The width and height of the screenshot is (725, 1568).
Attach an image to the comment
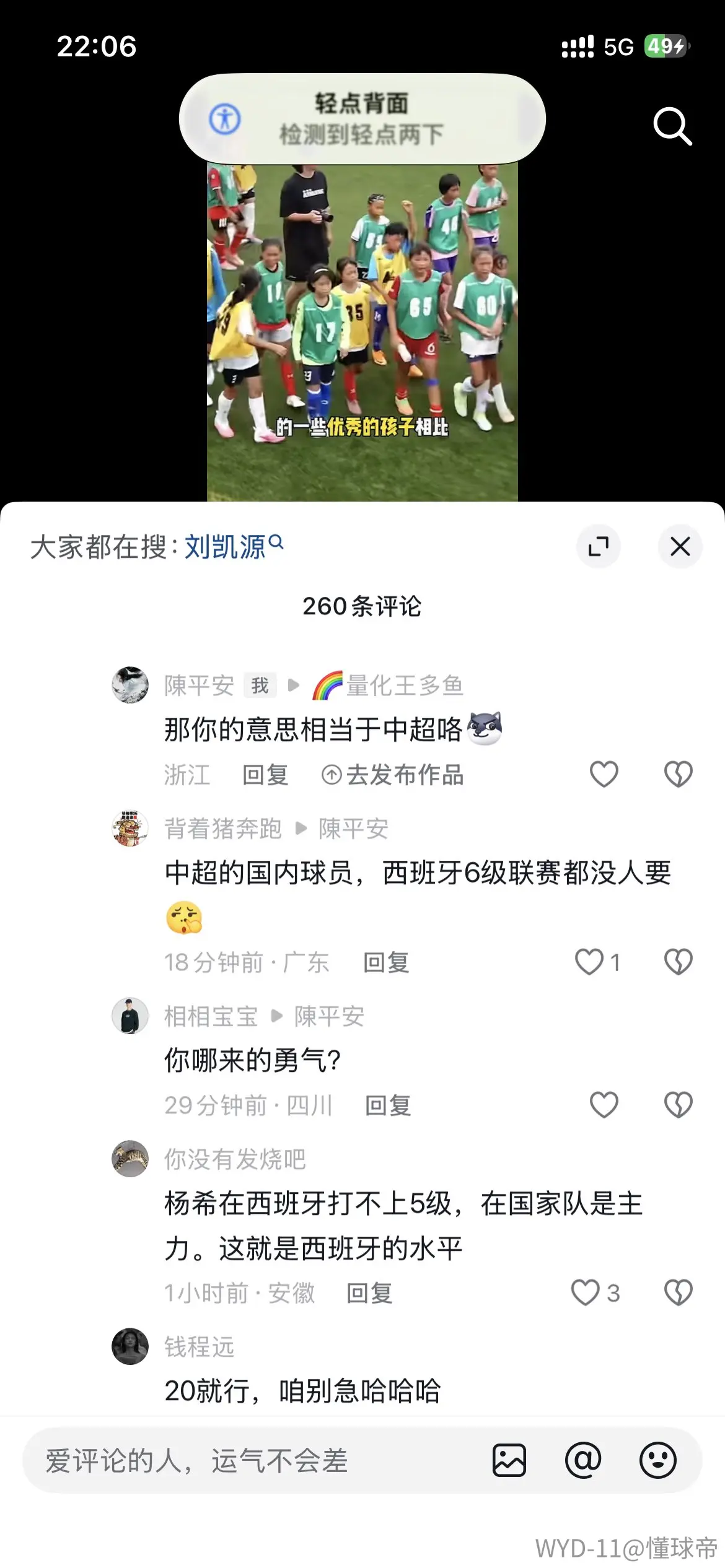click(x=509, y=1460)
